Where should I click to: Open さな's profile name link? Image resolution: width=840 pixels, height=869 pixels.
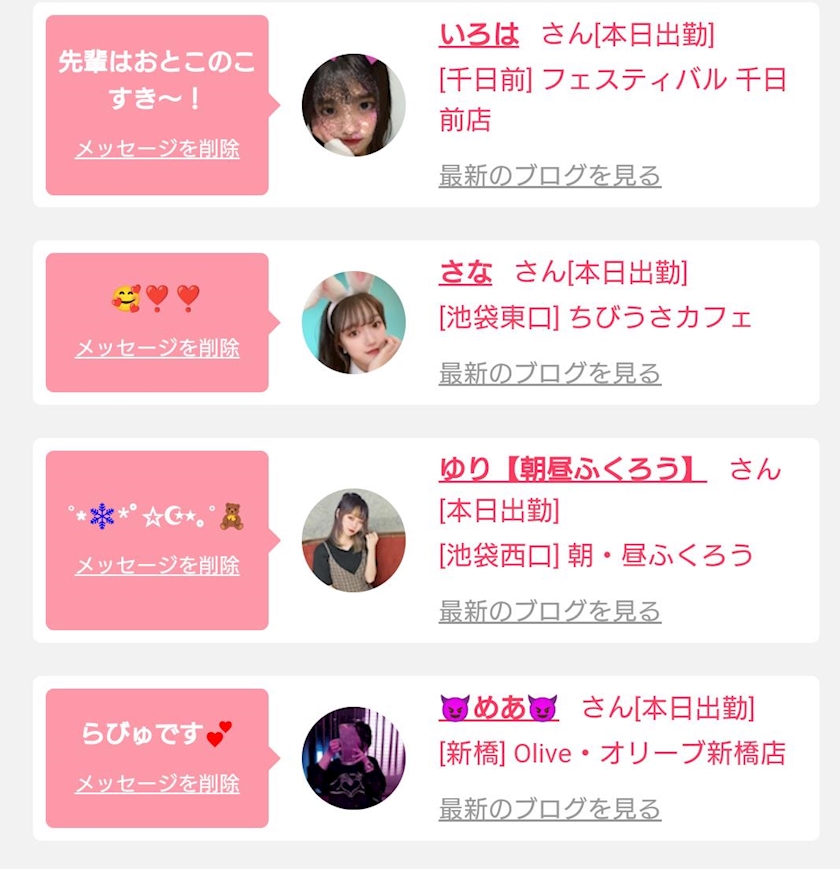pyautogui.click(x=465, y=273)
